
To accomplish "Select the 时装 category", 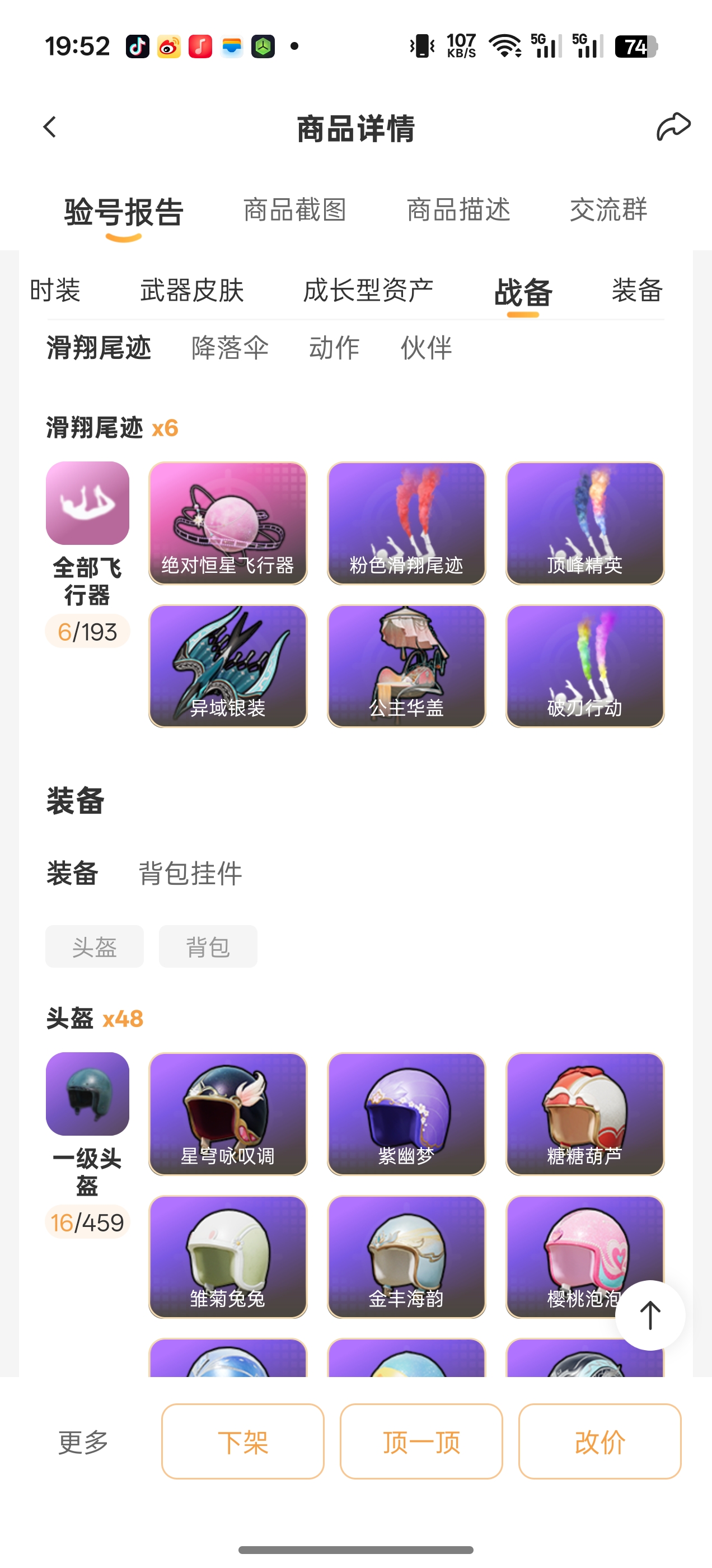I will (x=55, y=290).
